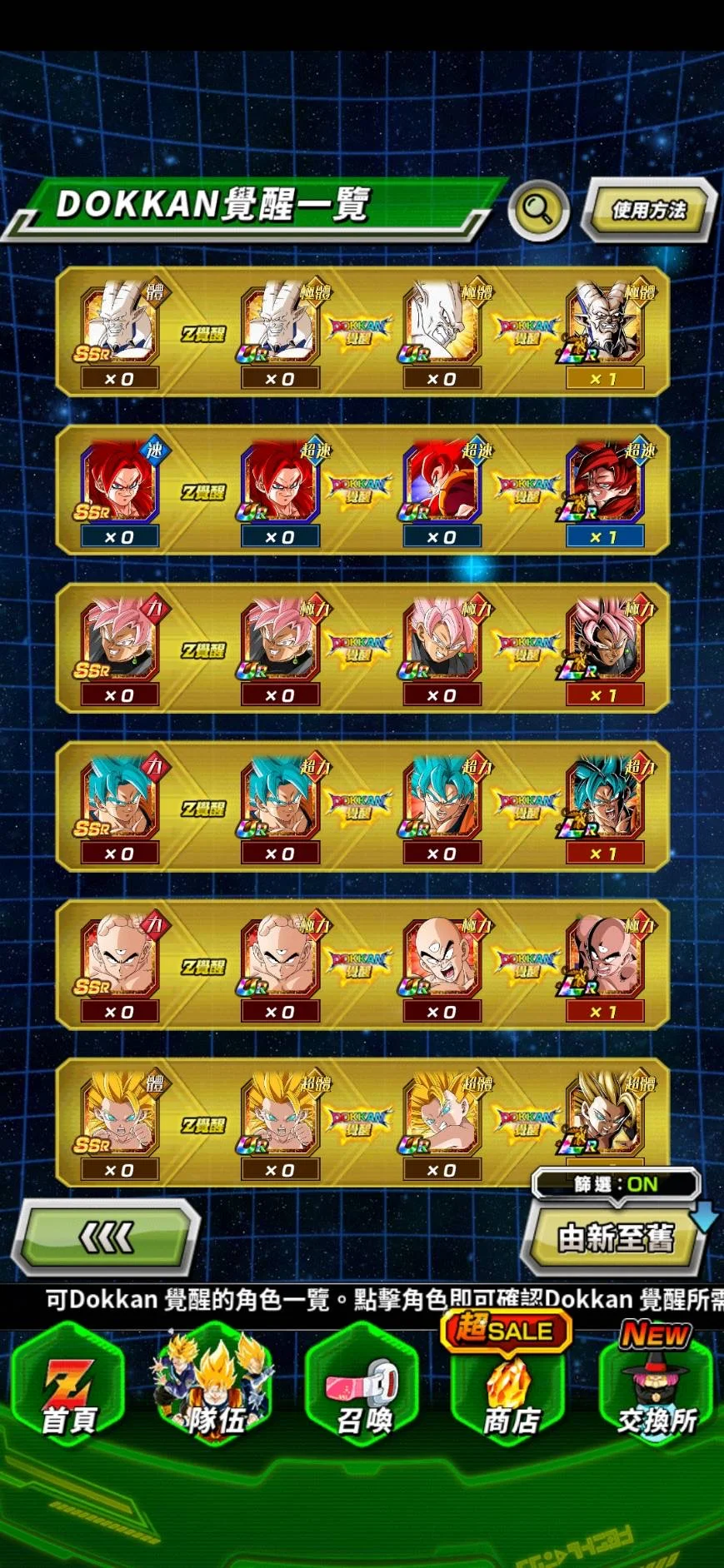Change sort order via 由新至舊 button
The height and width of the screenshot is (1568, 724).
coord(615,1237)
